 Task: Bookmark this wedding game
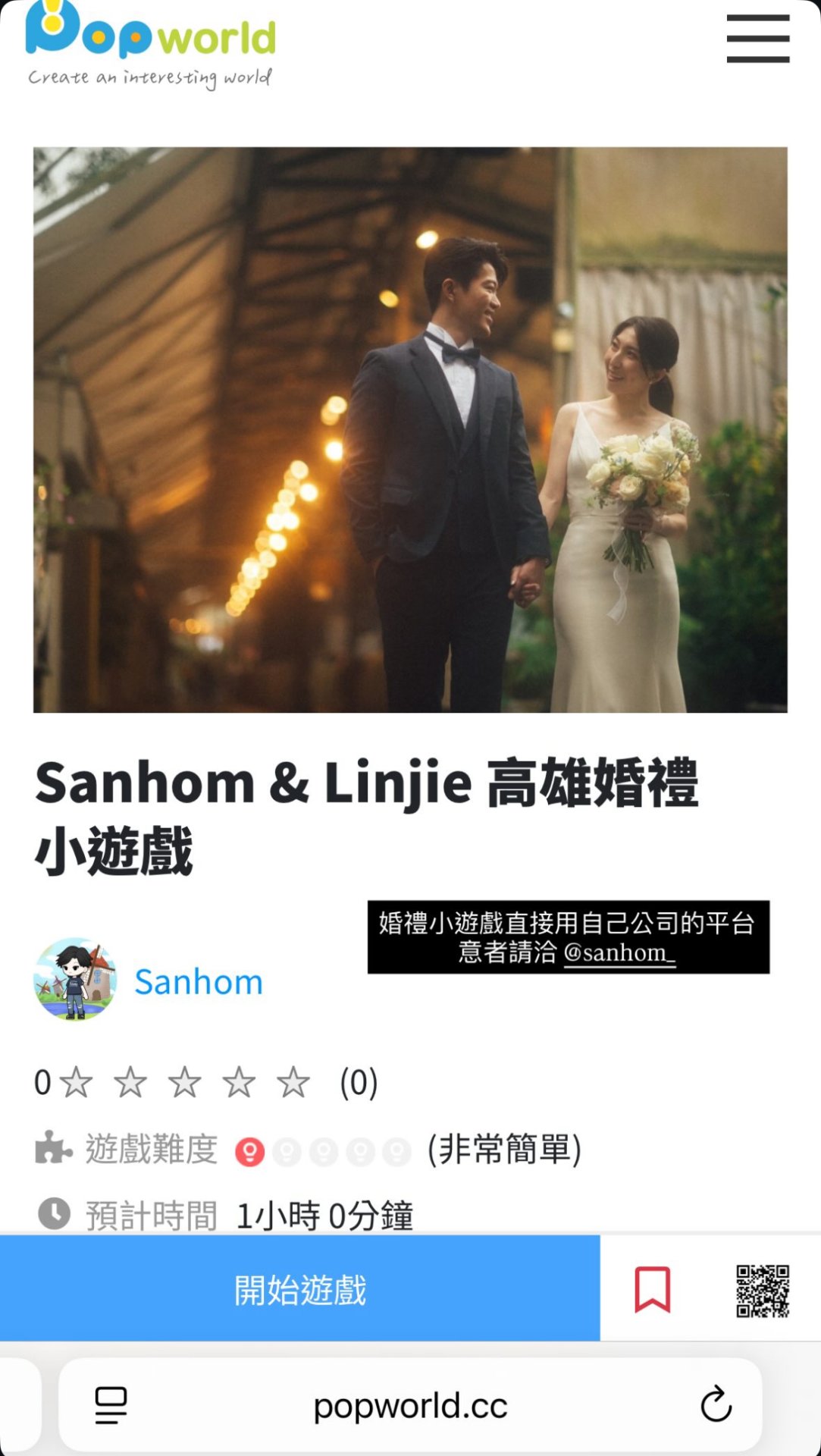tap(652, 1288)
